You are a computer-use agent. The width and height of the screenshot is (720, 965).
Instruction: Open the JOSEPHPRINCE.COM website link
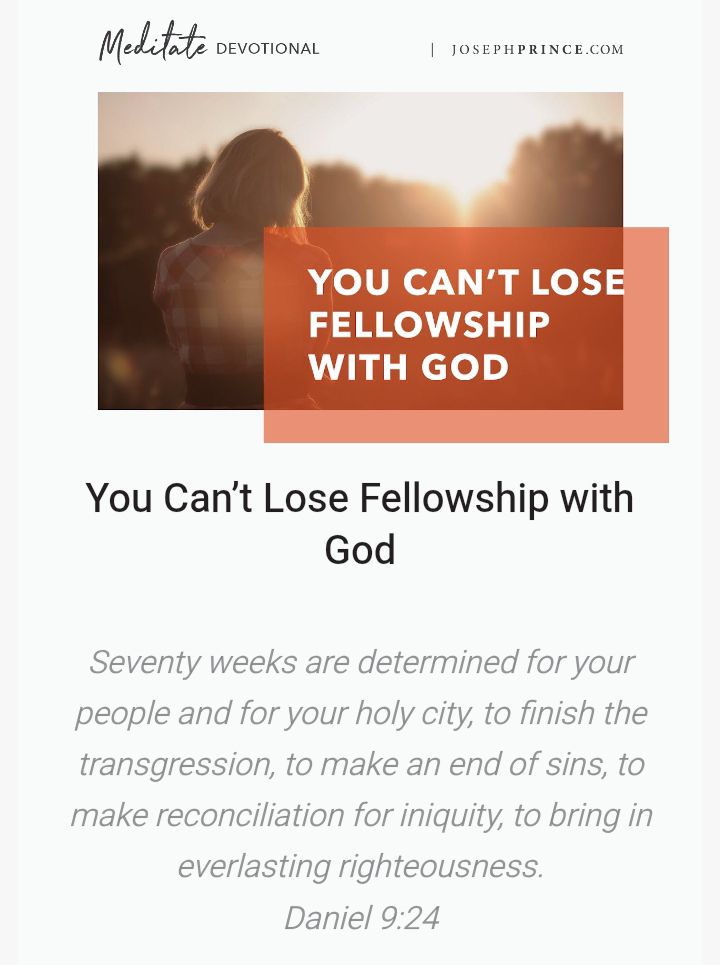coord(537,50)
